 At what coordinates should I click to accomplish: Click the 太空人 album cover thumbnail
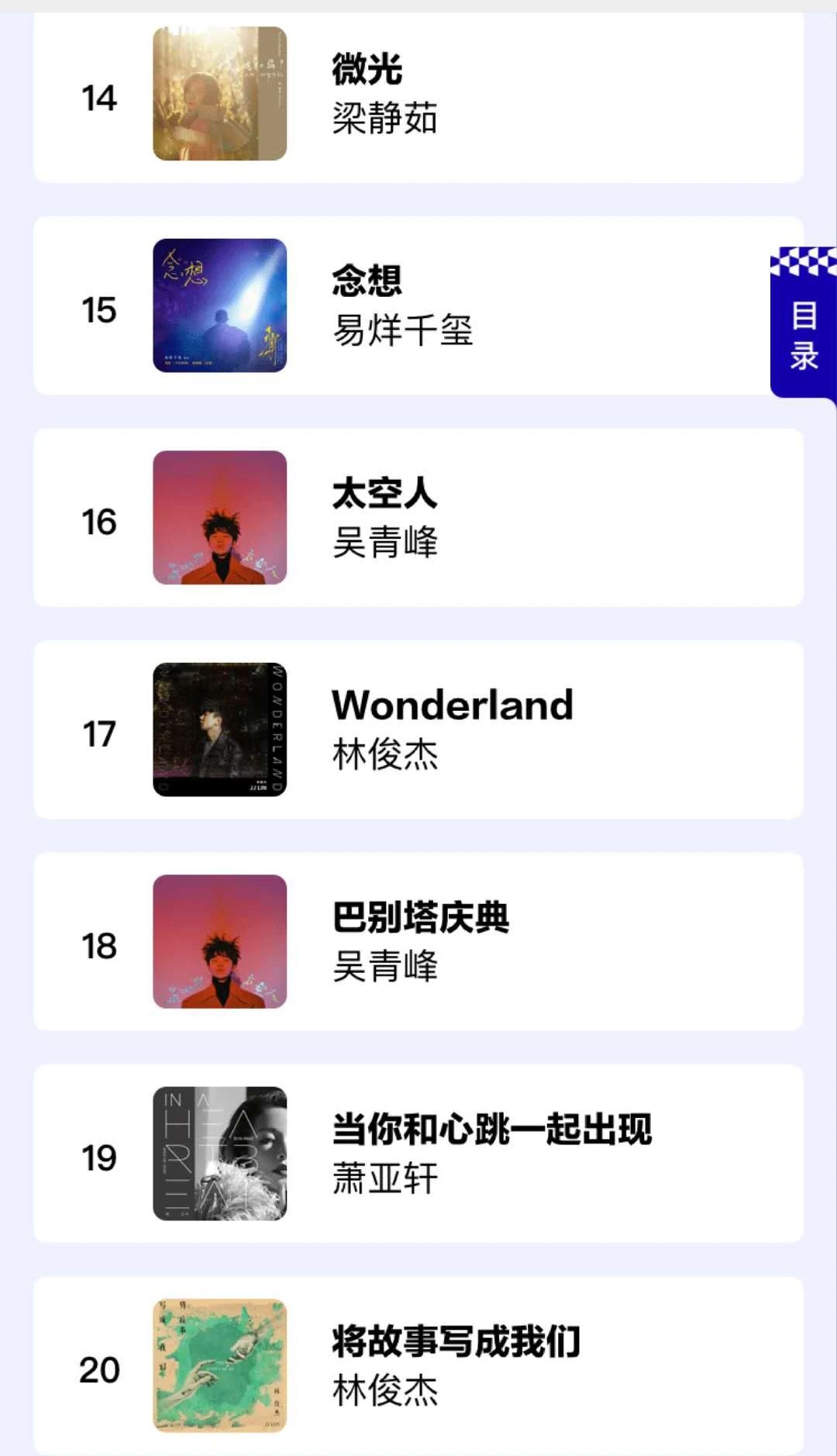click(x=219, y=521)
